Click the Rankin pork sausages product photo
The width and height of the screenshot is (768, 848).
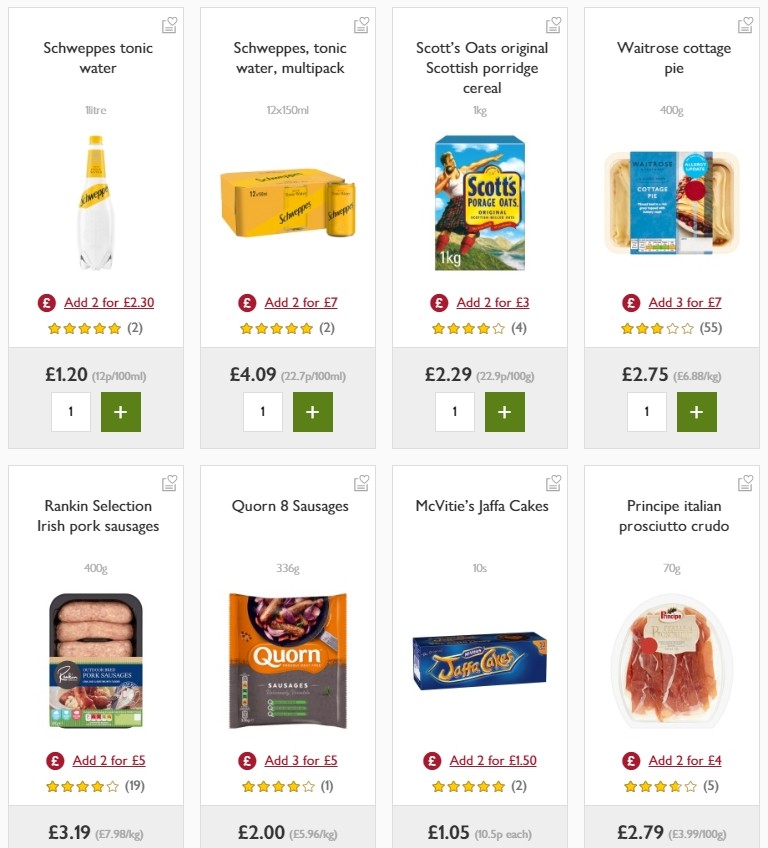click(x=95, y=658)
